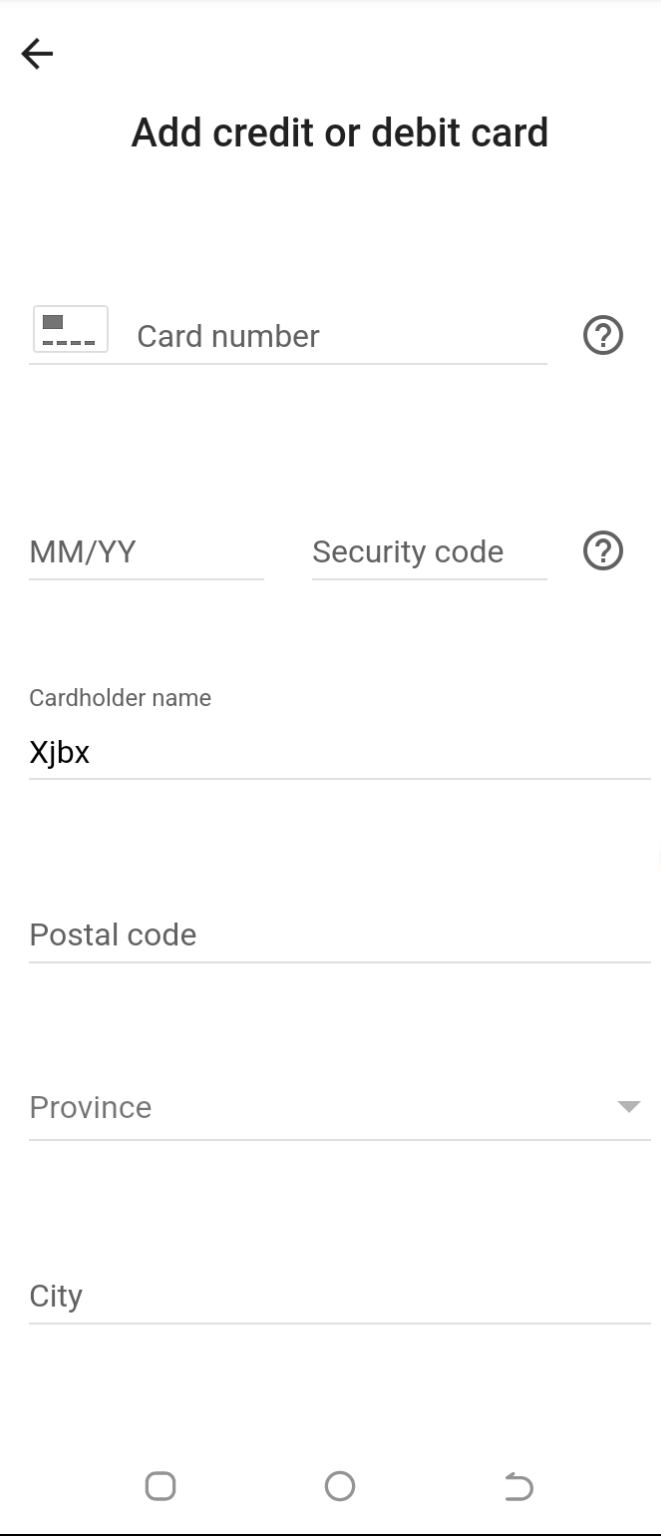
Task: Go to the home screen
Action: coord(339,1486)
